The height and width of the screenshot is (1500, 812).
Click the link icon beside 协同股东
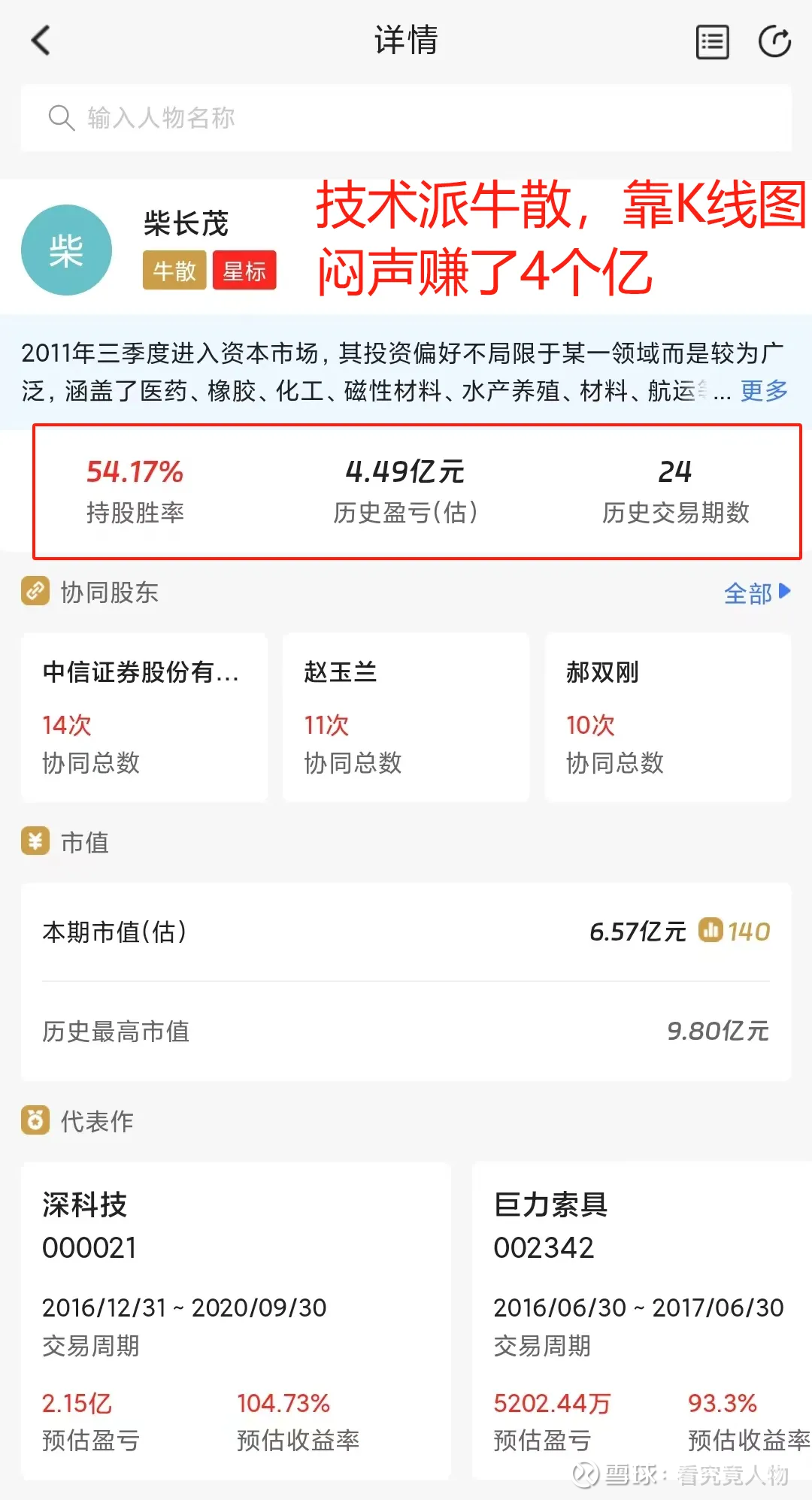pyautogui.click(x=33, y=592)
